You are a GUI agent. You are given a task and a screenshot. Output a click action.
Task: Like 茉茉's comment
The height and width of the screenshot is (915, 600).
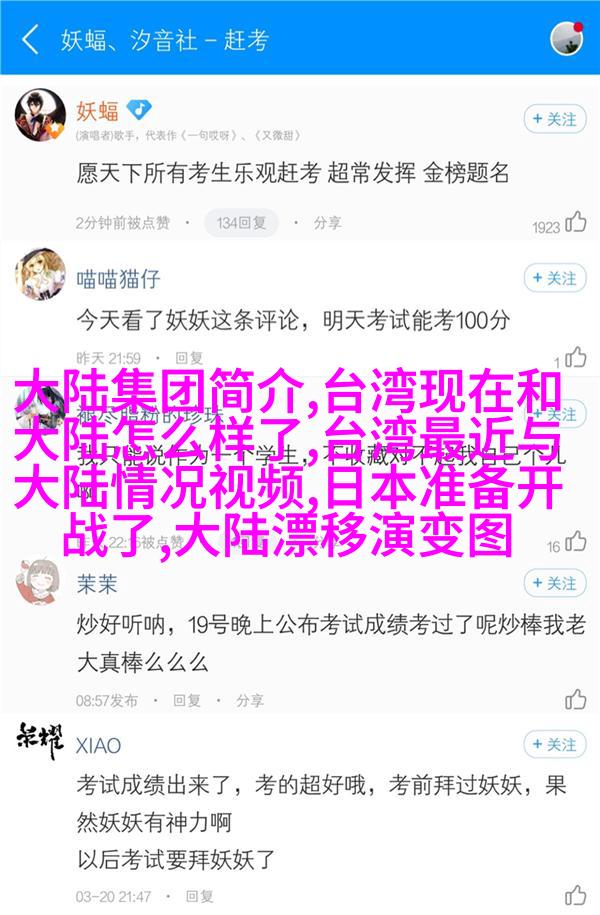575,698
